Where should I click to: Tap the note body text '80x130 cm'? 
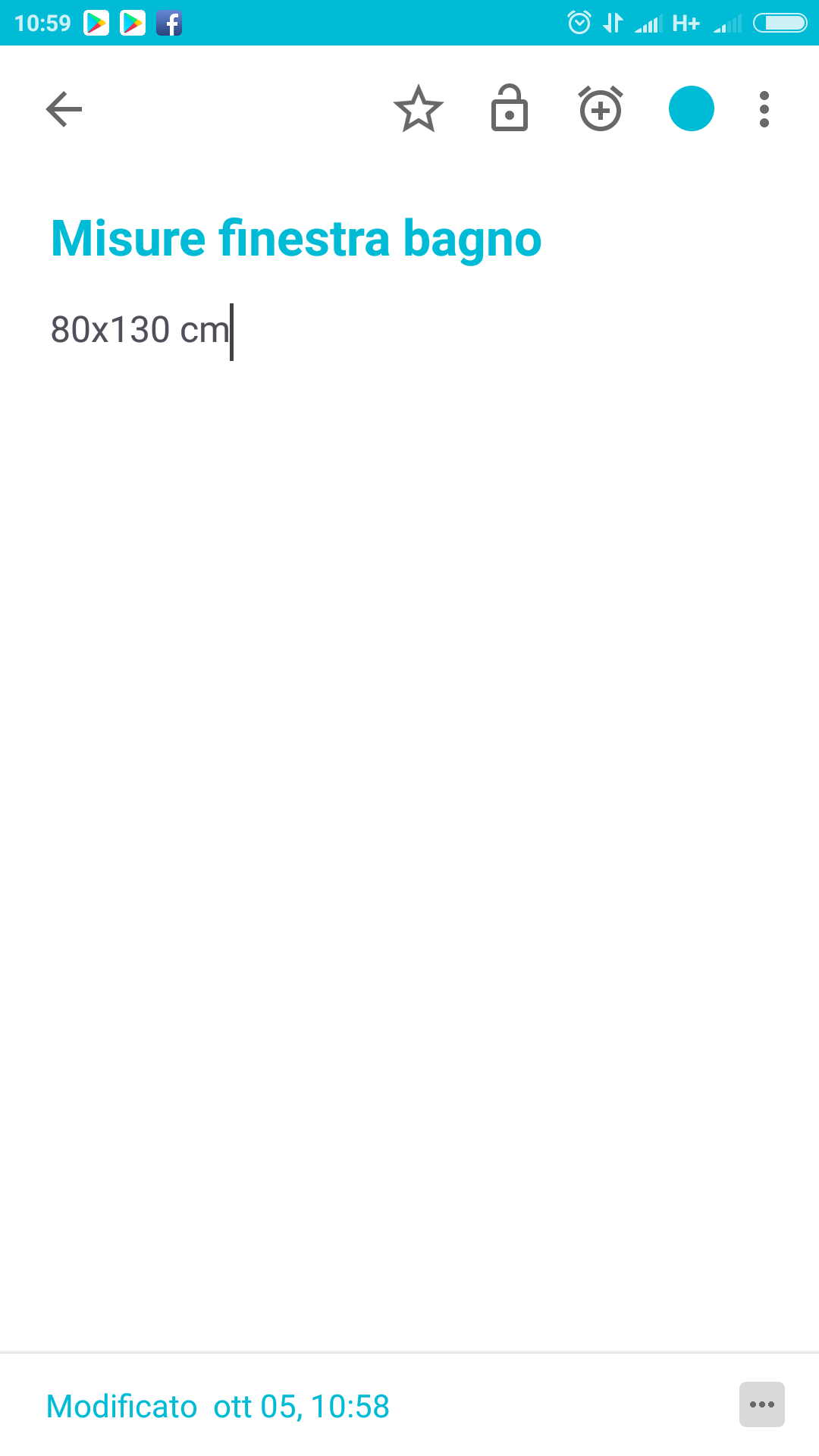140,330
